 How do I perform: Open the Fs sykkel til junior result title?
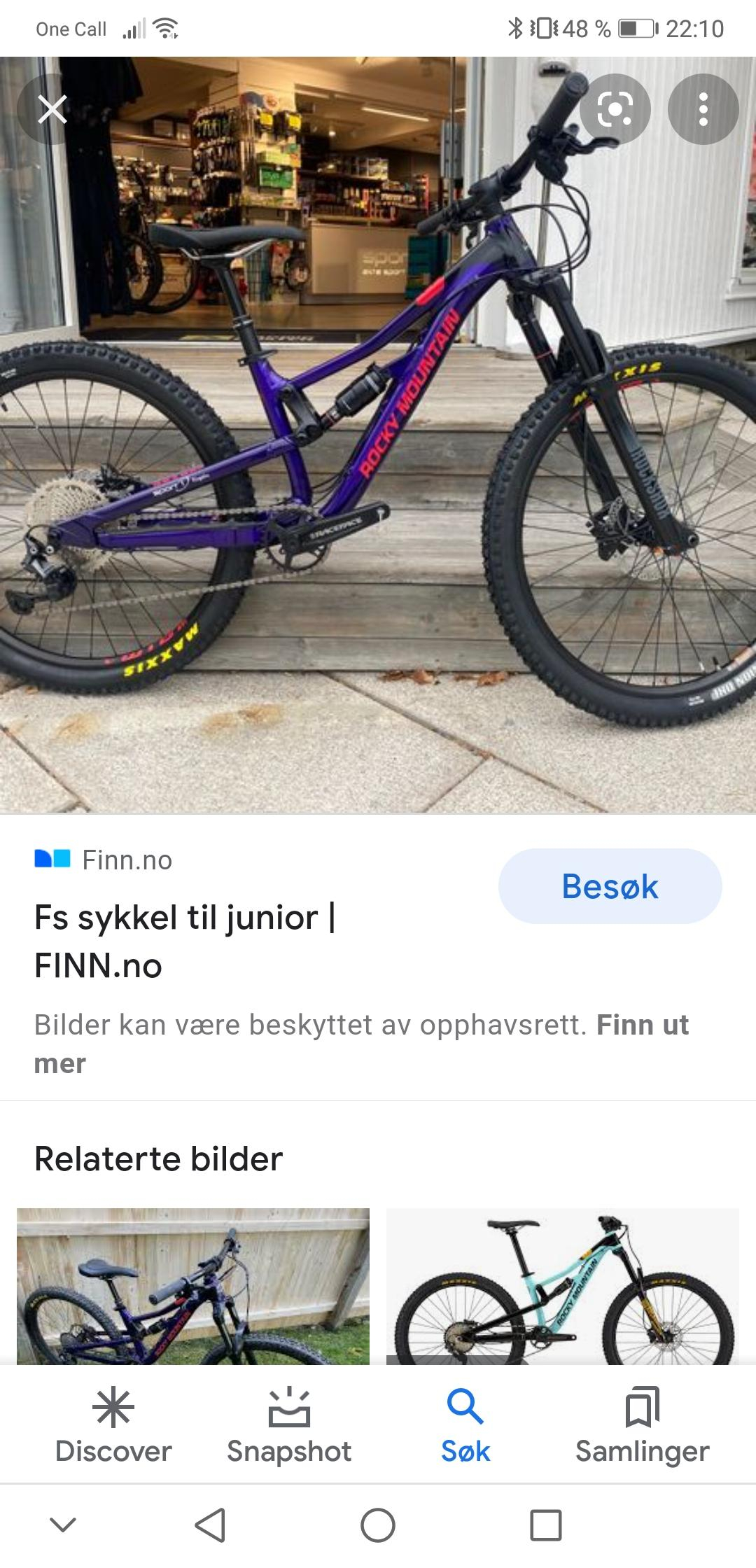[x=185, y=941]
